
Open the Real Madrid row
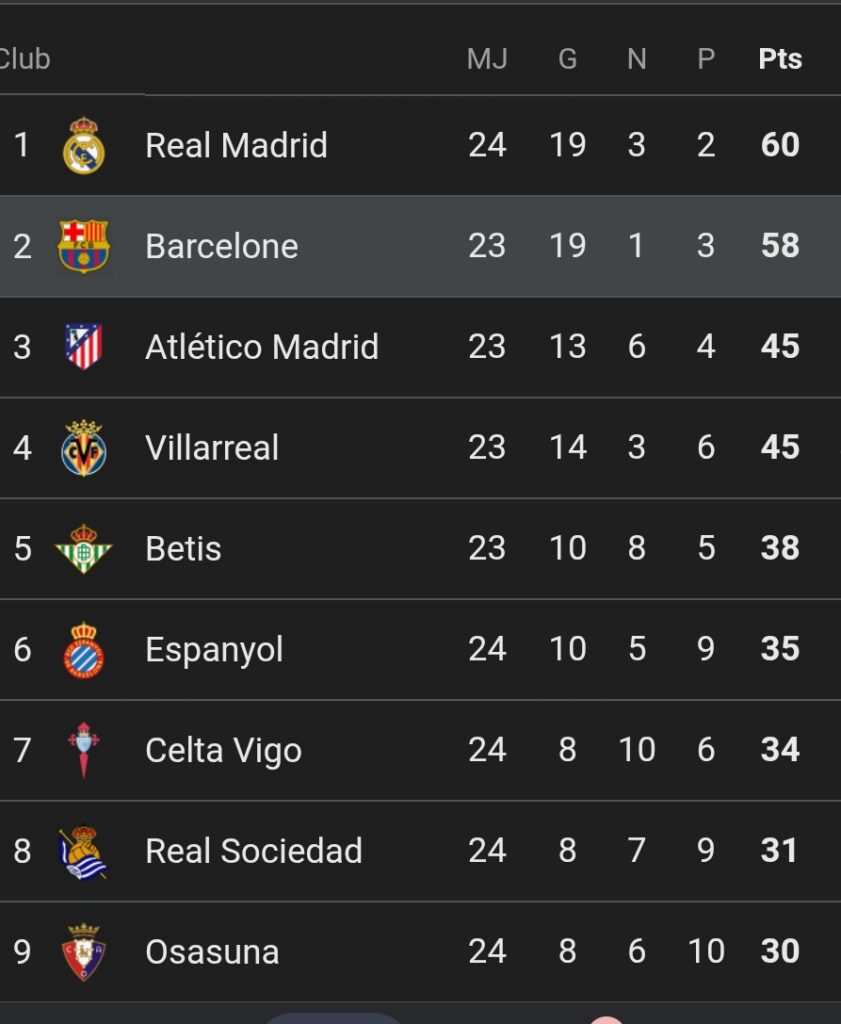click(x=236, y=146)
